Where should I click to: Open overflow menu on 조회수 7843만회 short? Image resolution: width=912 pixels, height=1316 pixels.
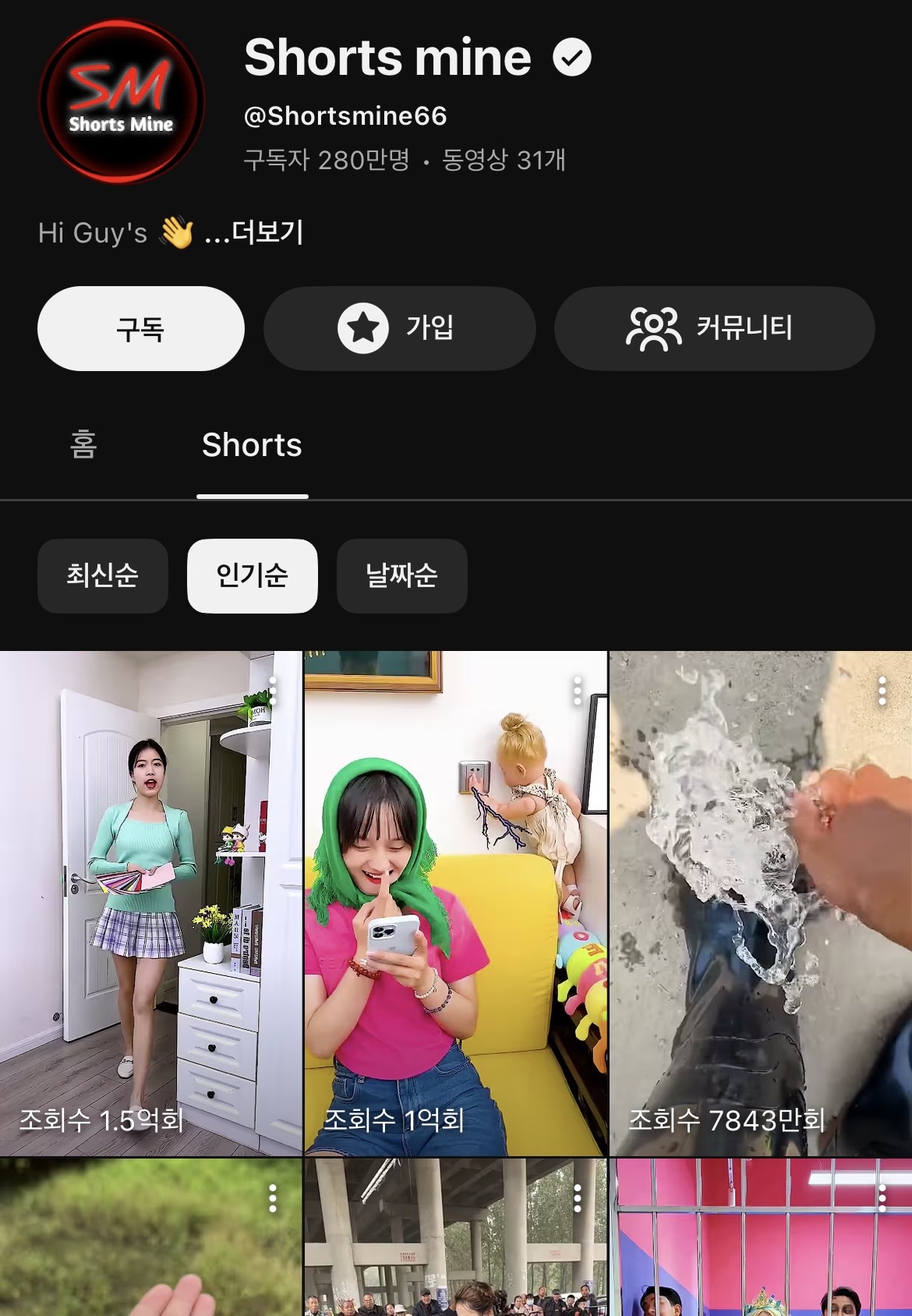pos(882,691)
